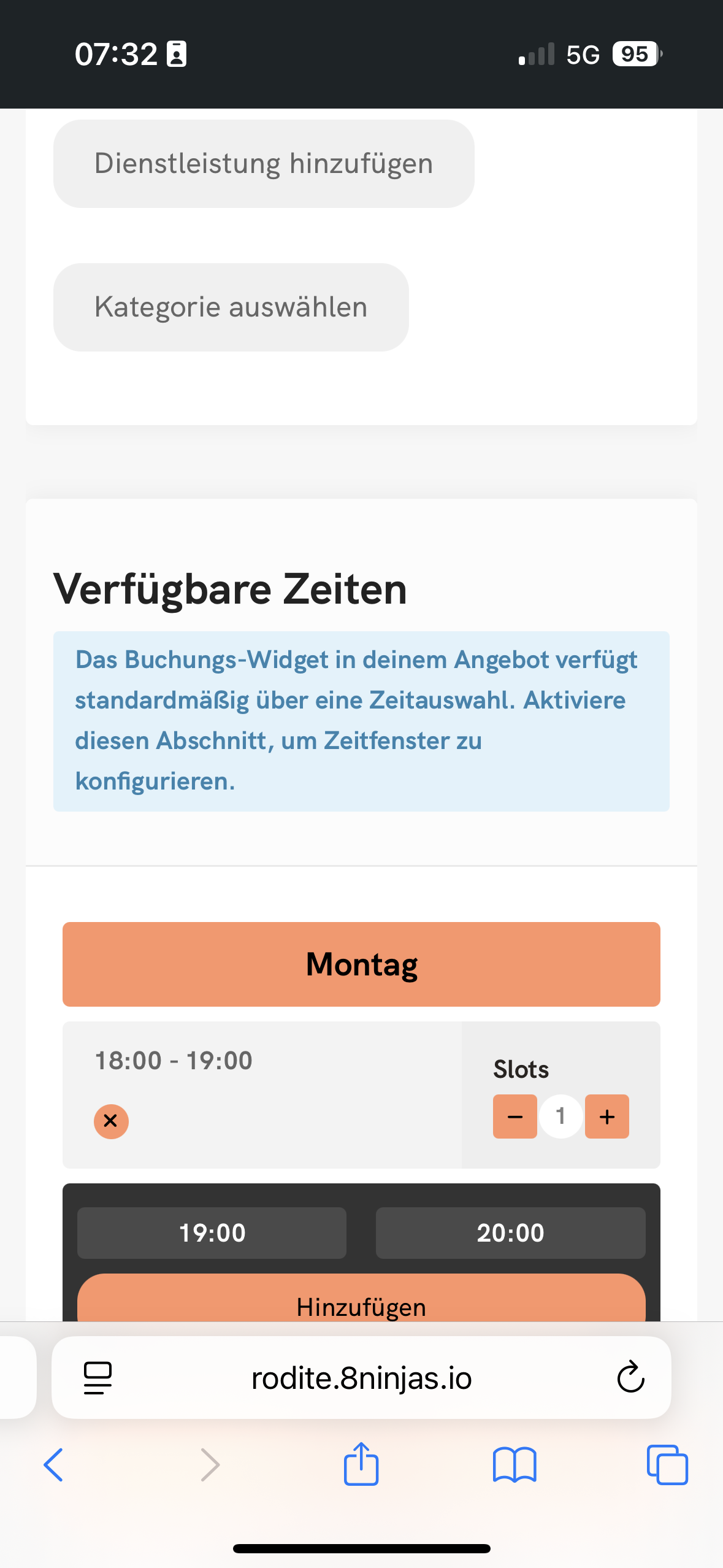The width and height of the screenshot is (723, 1568).
Task: Show all open Safari tabs
Action: coord(667,1465)
